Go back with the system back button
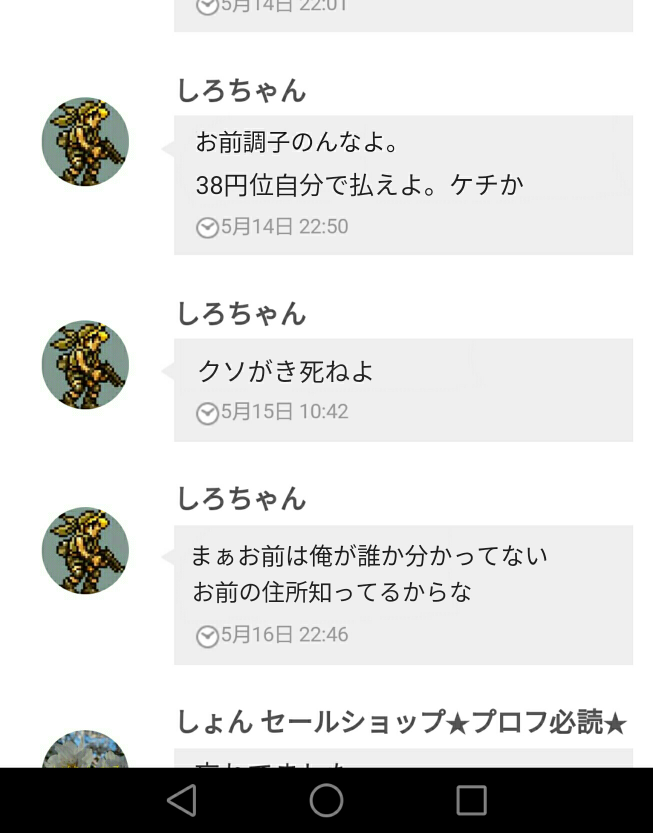The image size is (653, 833). point(181,800)
